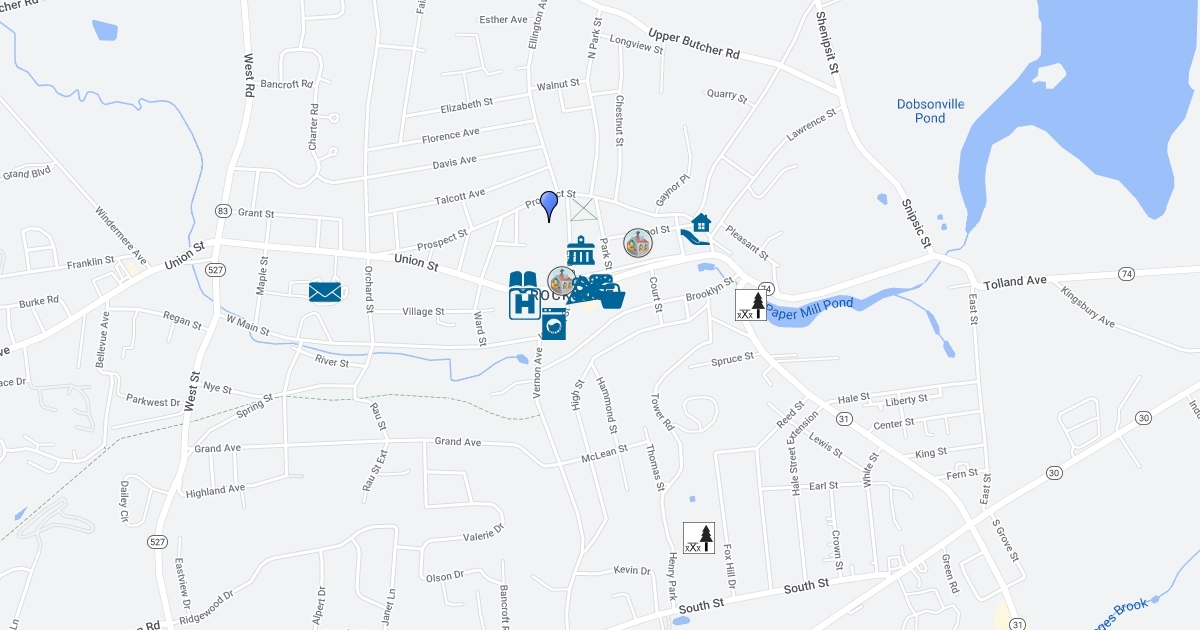Select the house-in-hand housing assistance marker
The height and width of the screenshot is (630, 1200).
(696, 229)
